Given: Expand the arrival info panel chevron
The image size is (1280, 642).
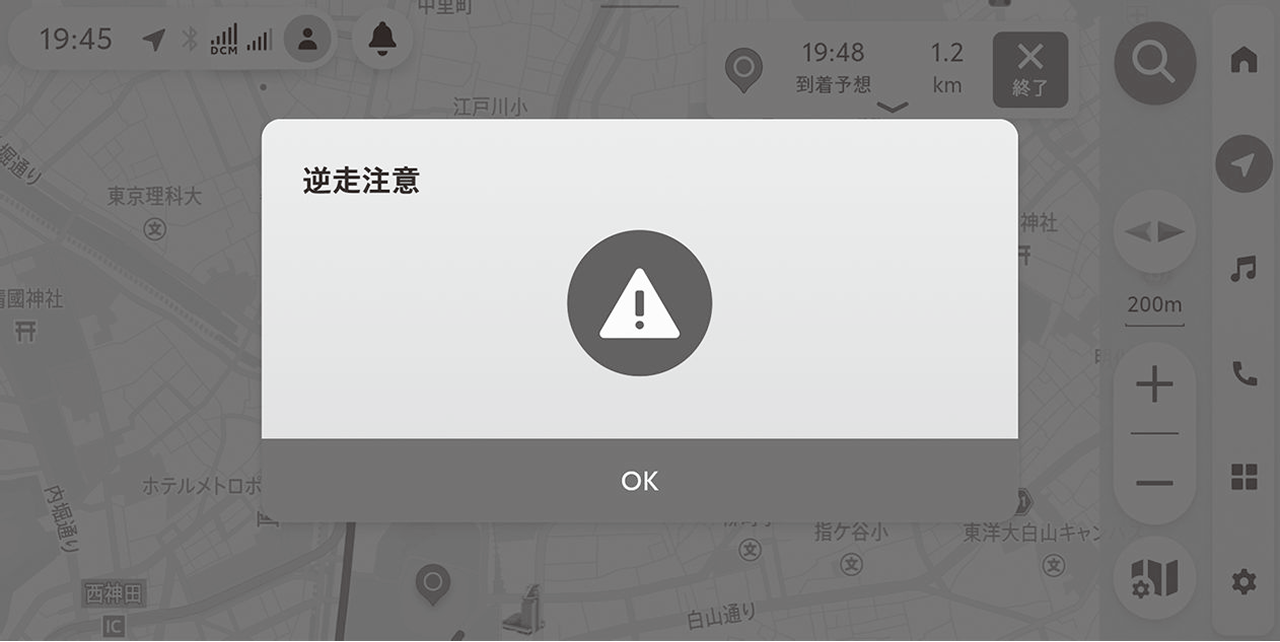Looking at the screenshot, I should coord(893,108).
